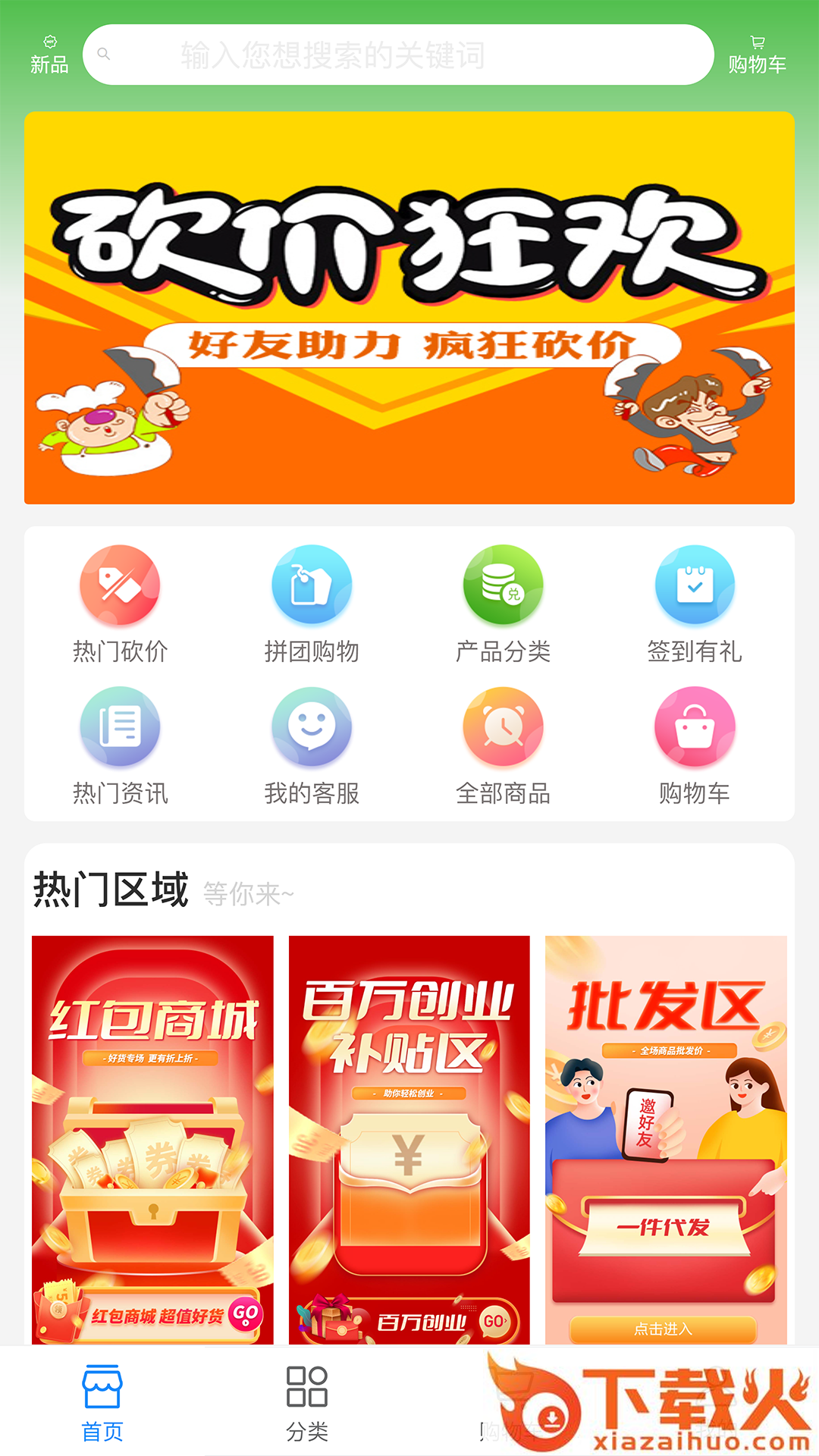Tap the keyword search box
819x1456 pixels.
tap(398, 55)
